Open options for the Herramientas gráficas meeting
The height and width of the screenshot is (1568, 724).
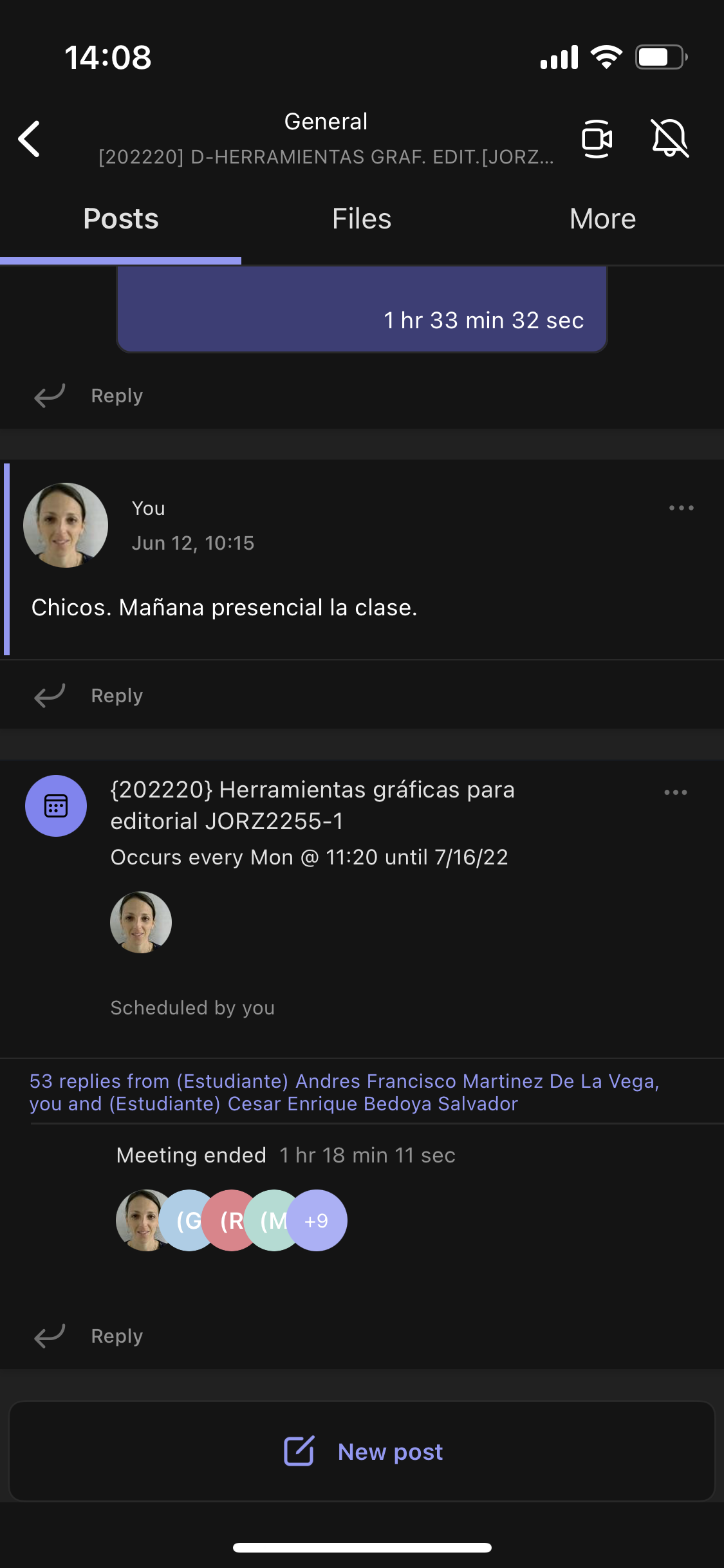[x=676, y=792]
